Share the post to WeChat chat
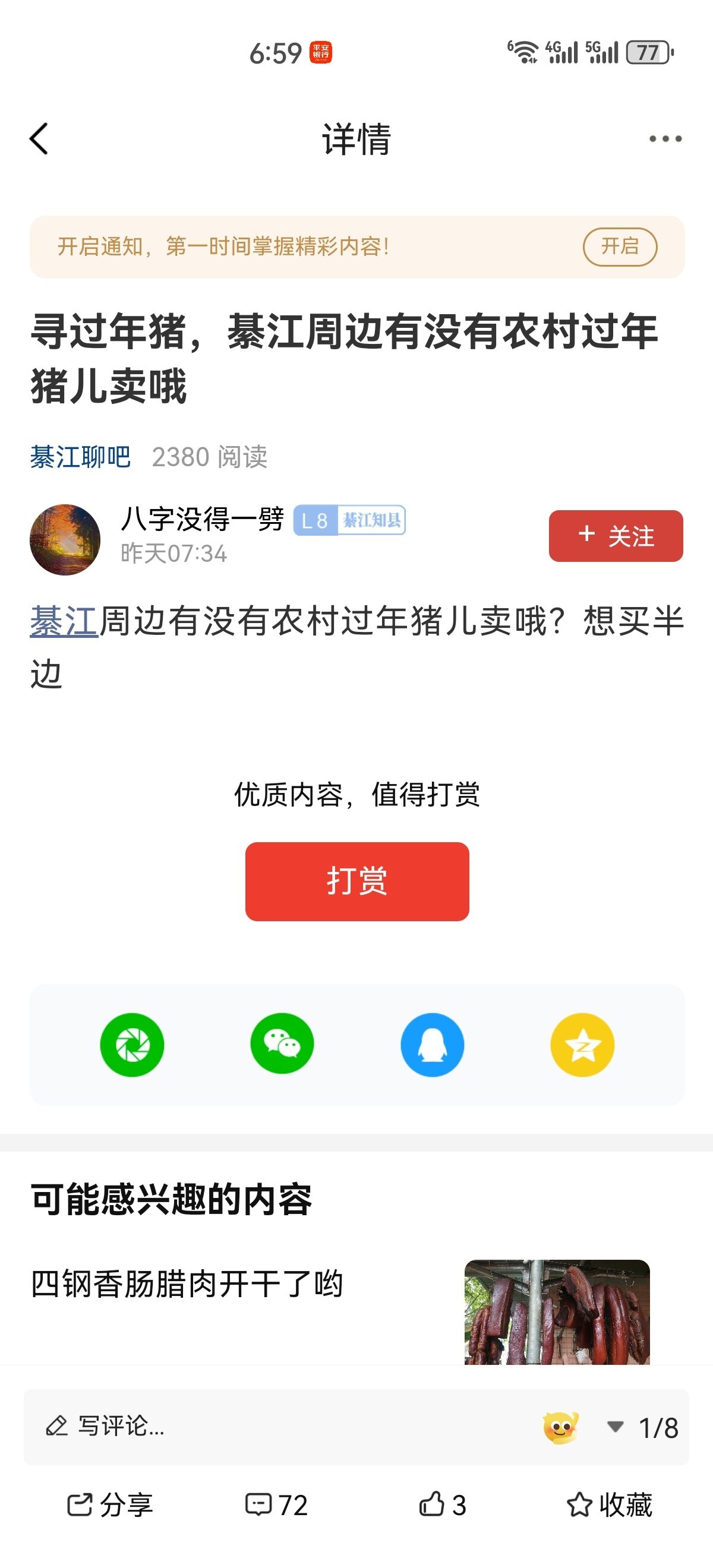 coord(282,1045)
